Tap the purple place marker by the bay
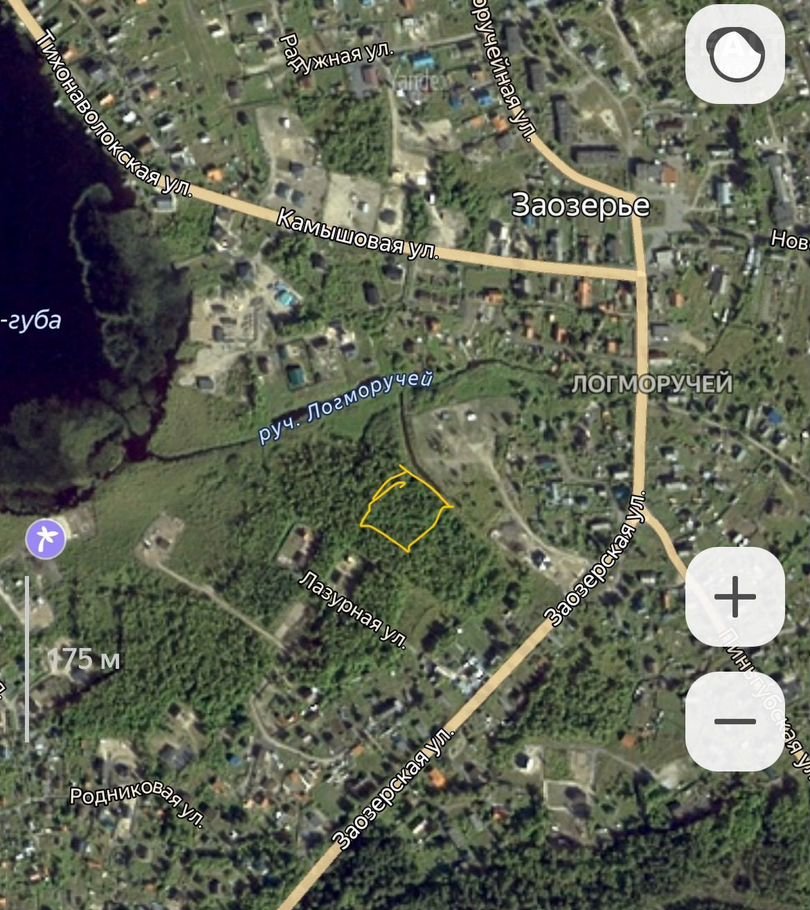The image size is (810, 910). coord(45,539)
